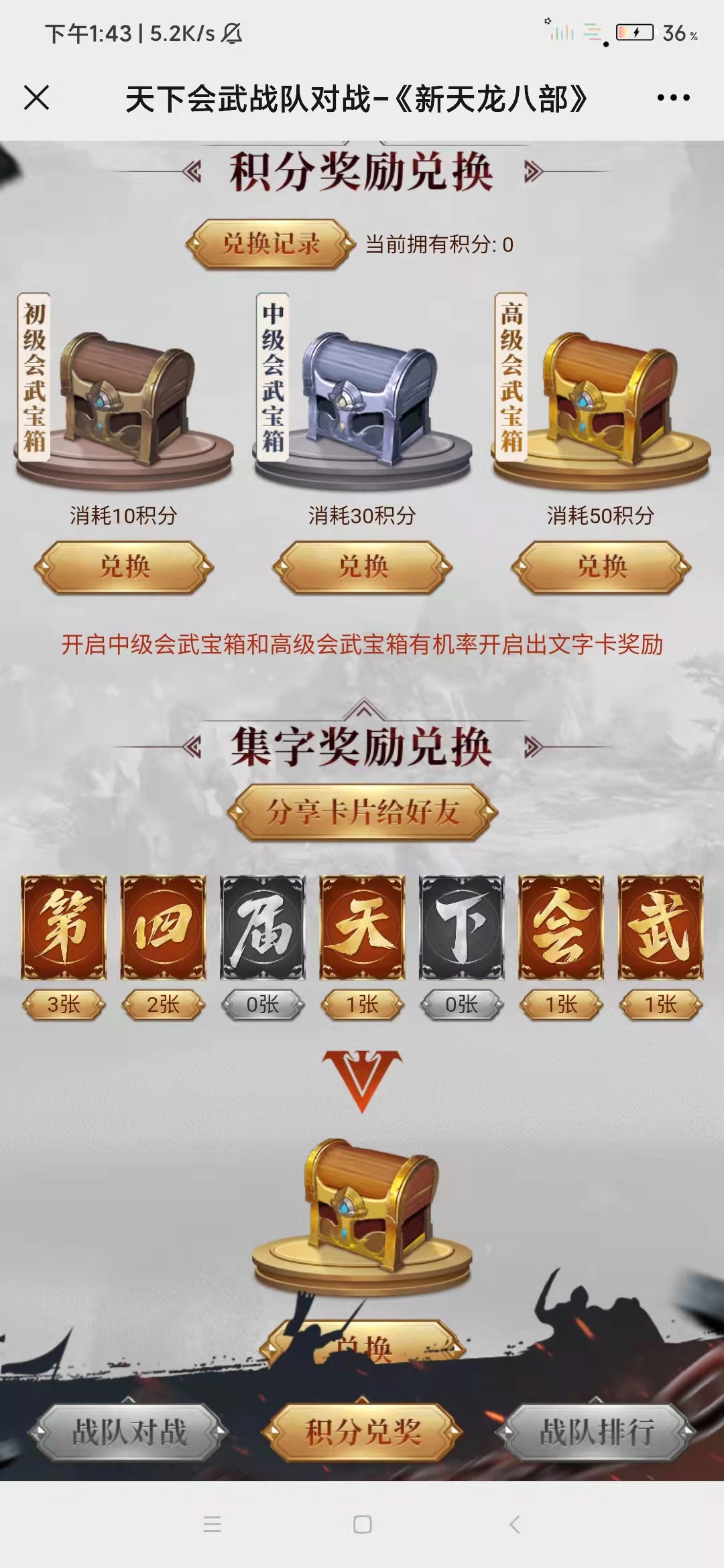Redeem 中级会武宝箱 for 30 points
Image resolution: width=724 pixels, height=1568 pixels.
click(363, 568)
